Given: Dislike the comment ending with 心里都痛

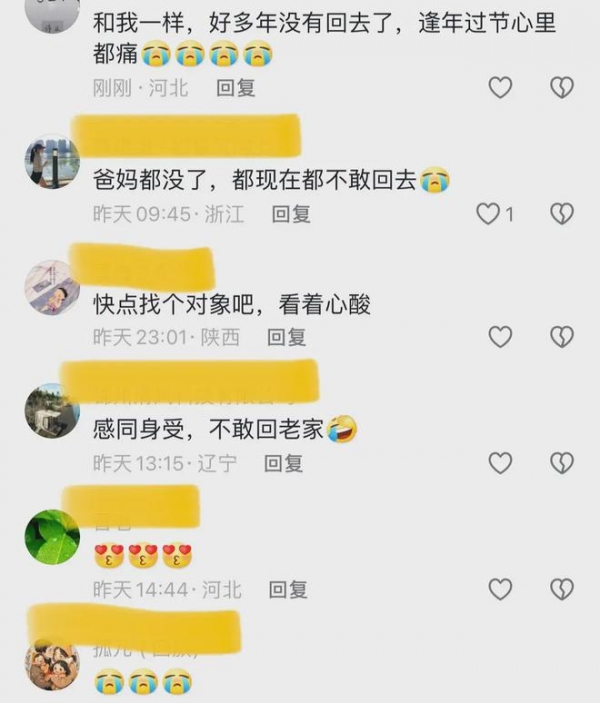Looking at the screenshot, I should tap(562, 88).
